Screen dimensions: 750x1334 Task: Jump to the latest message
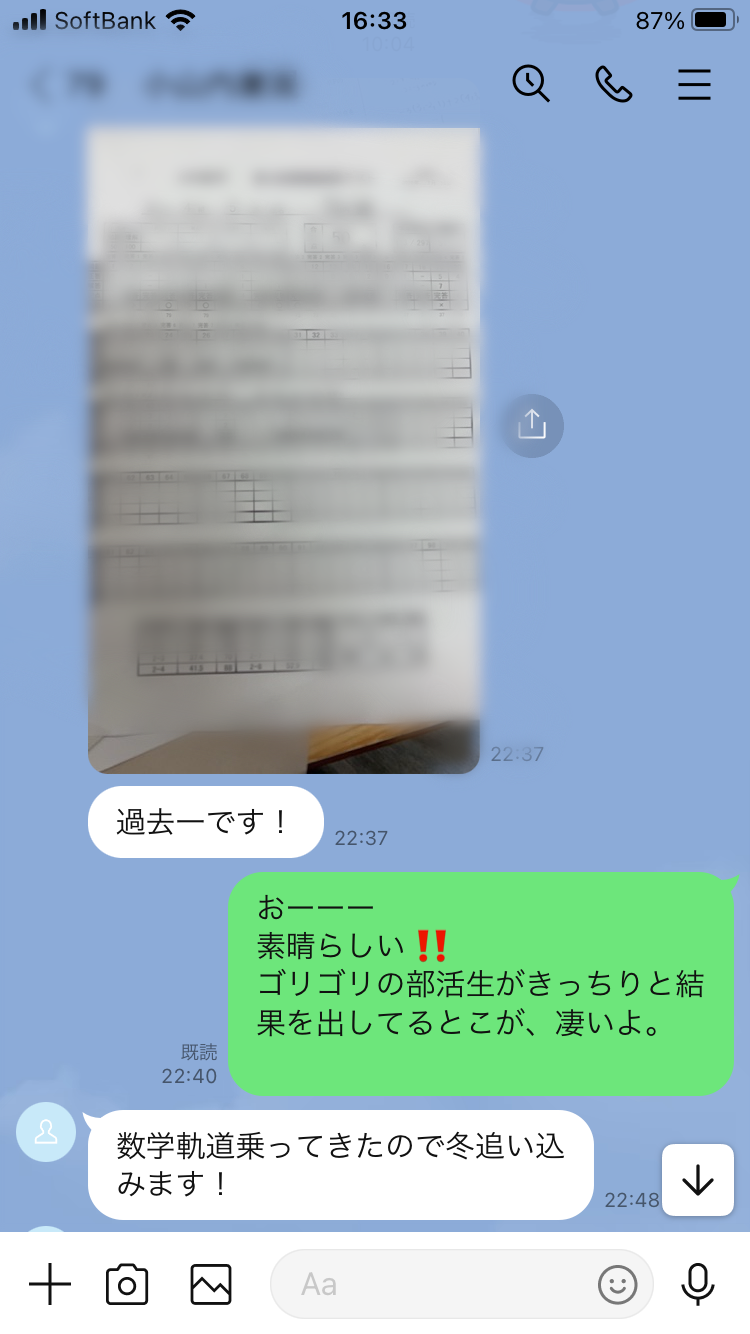click(x=697, y=1180)
